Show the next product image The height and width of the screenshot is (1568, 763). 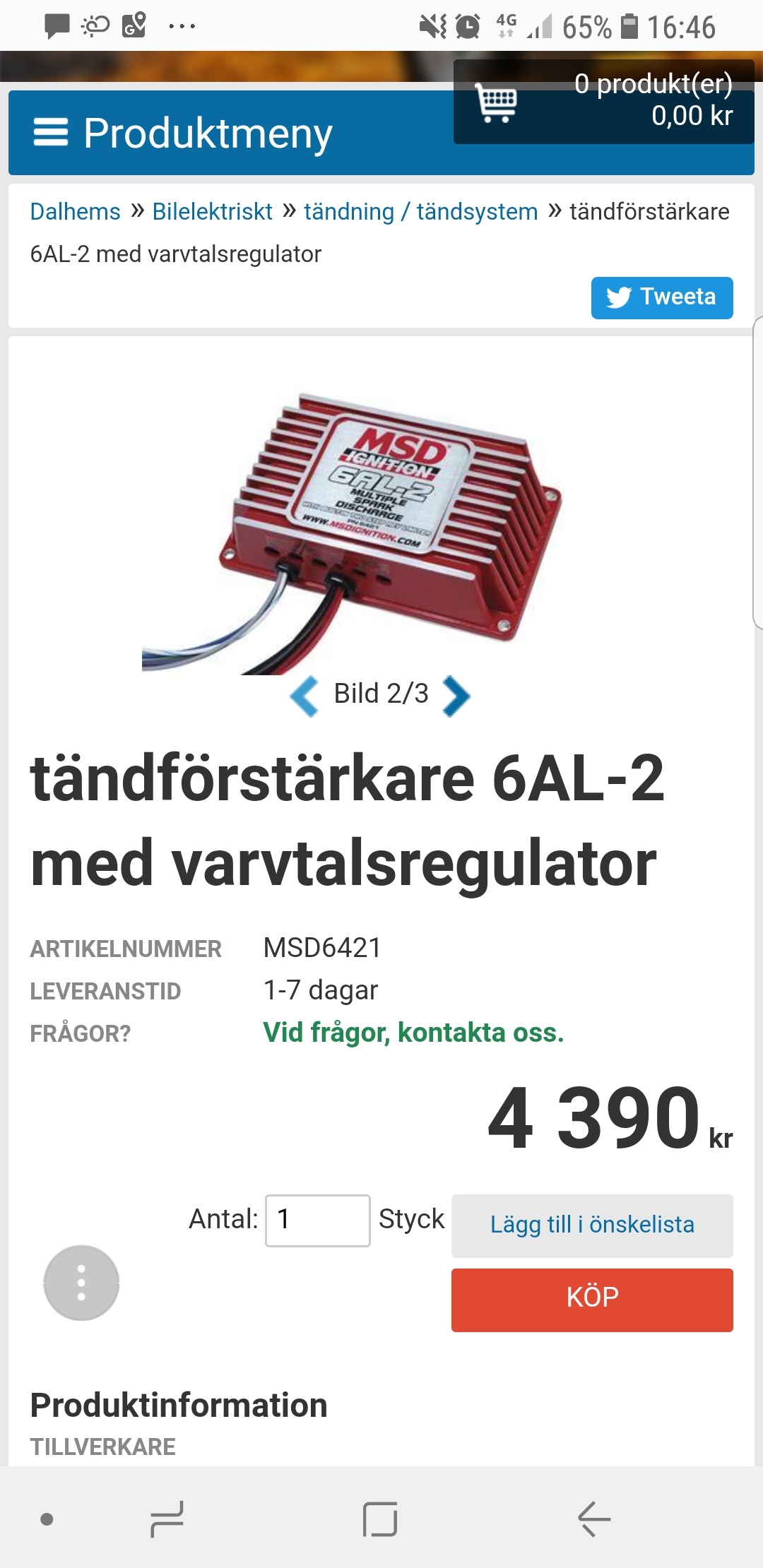[x=456, y=695]
